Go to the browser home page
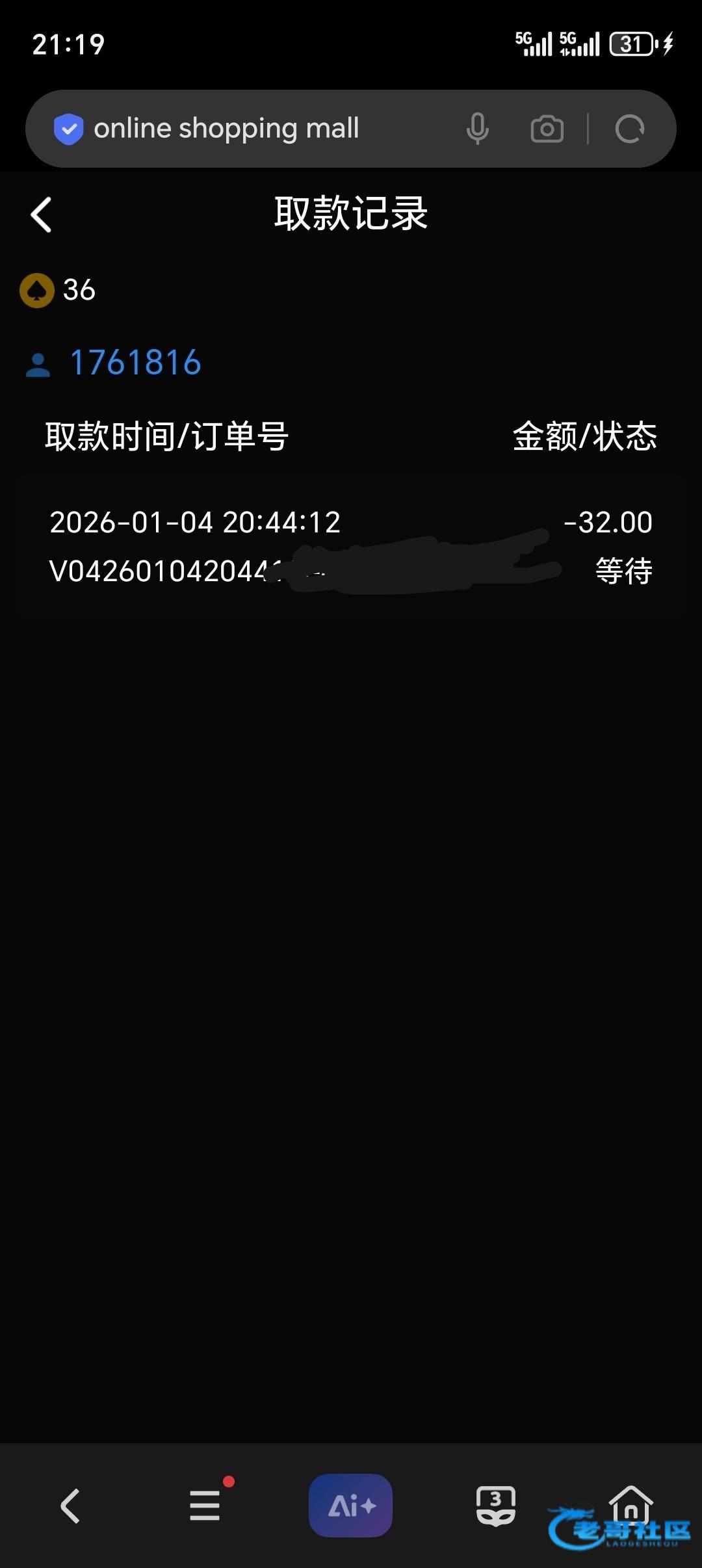This screenshot has height=1568, width=702. coord(630,1503)
